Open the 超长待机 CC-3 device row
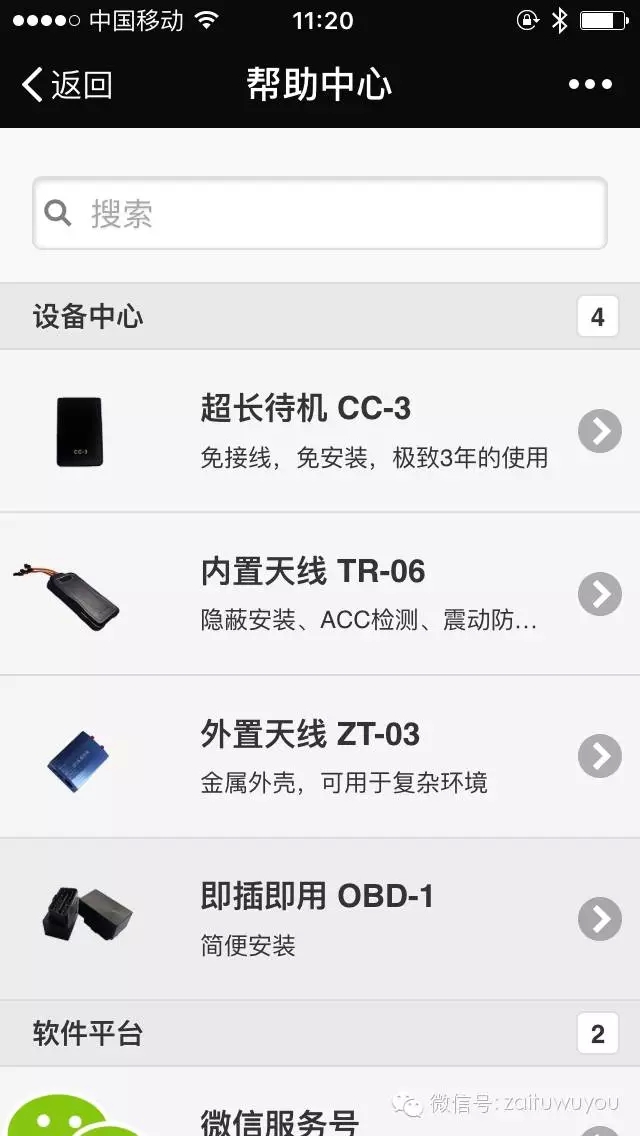 (x=320, y=431)
